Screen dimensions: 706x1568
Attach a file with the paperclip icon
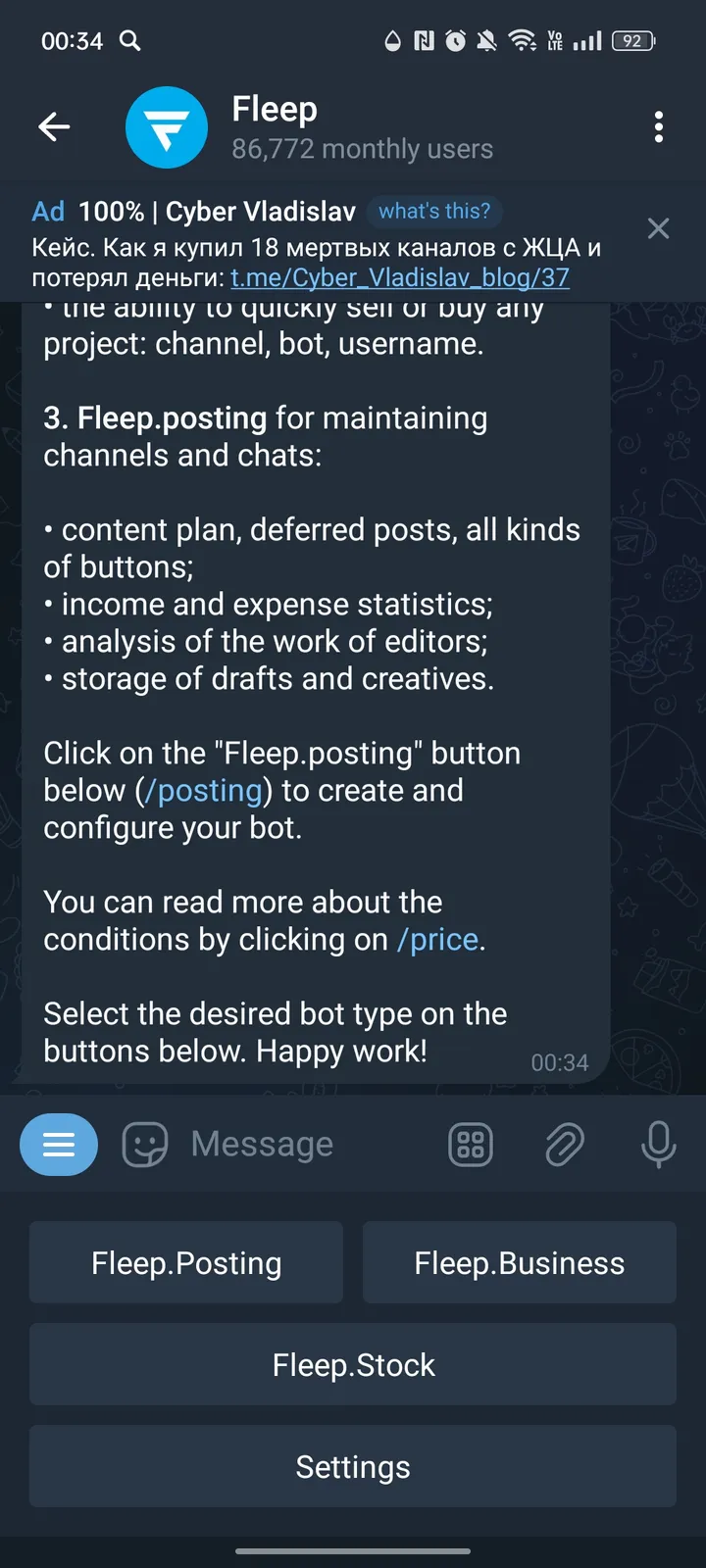click(565, 1144)
